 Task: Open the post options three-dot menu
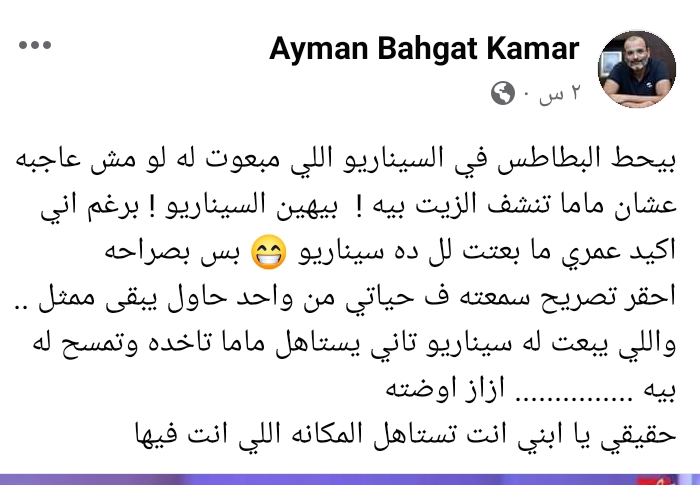tap(34, 46)
